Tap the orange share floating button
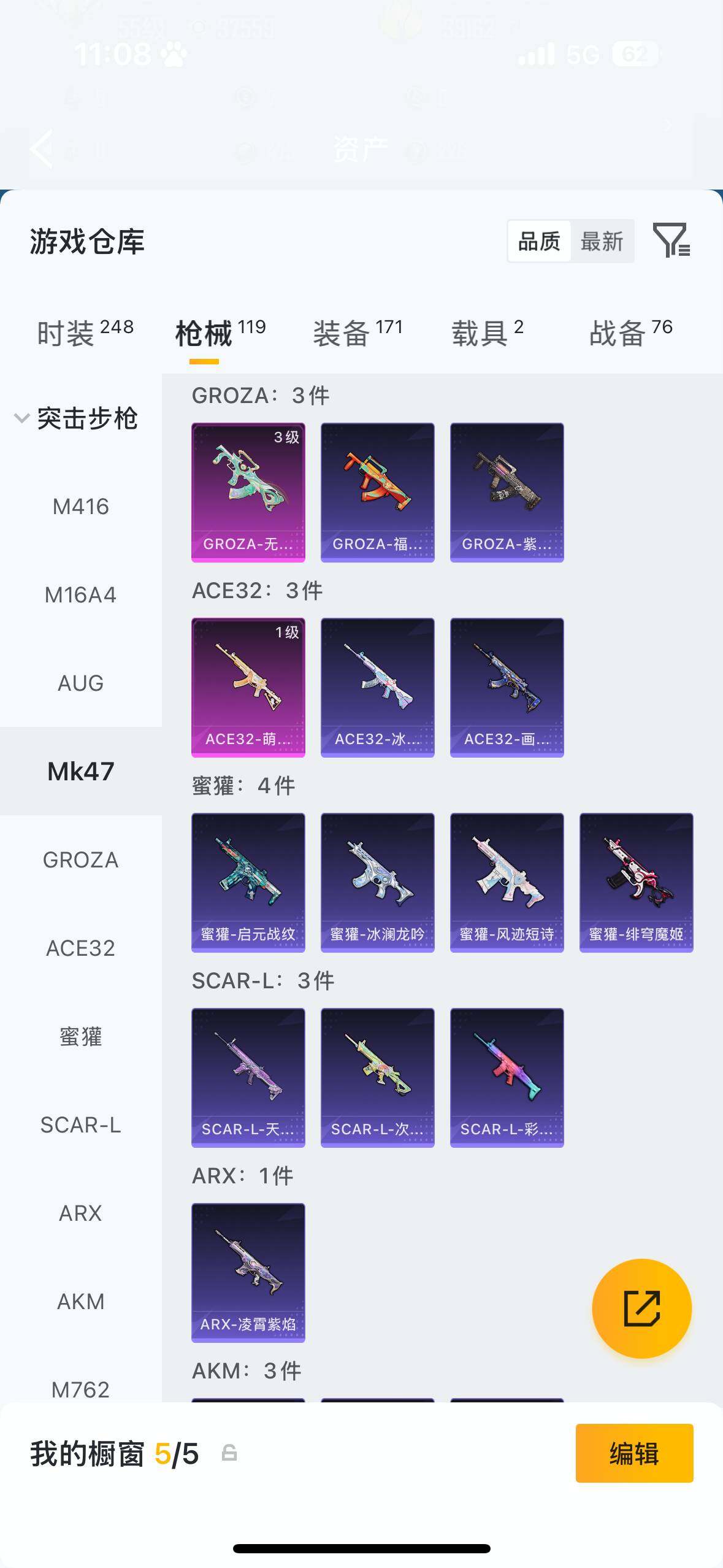Image resolution: width=723 pixels, height=1568 pixels. coord(641,1308)
